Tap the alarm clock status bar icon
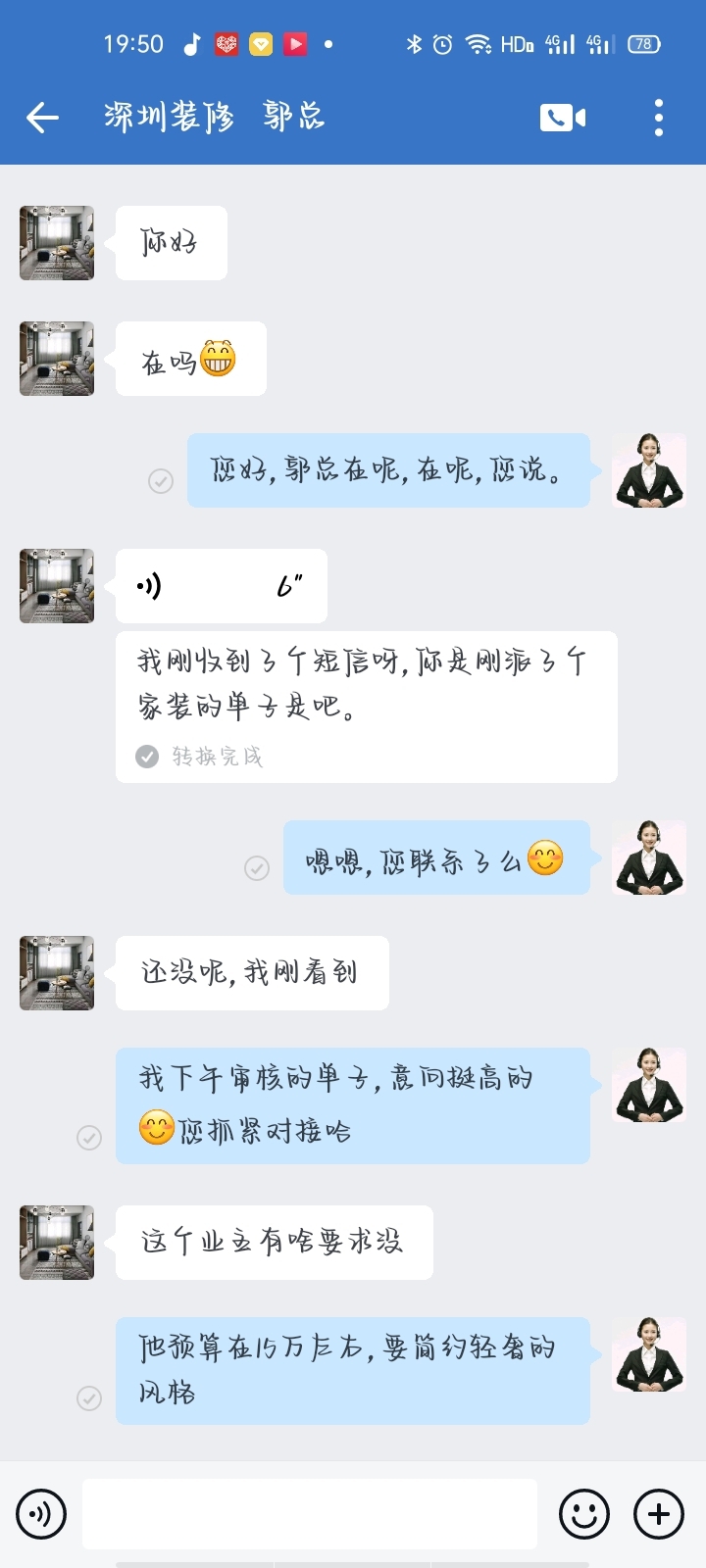The image size is (706, 1568). tap(443, 43)
